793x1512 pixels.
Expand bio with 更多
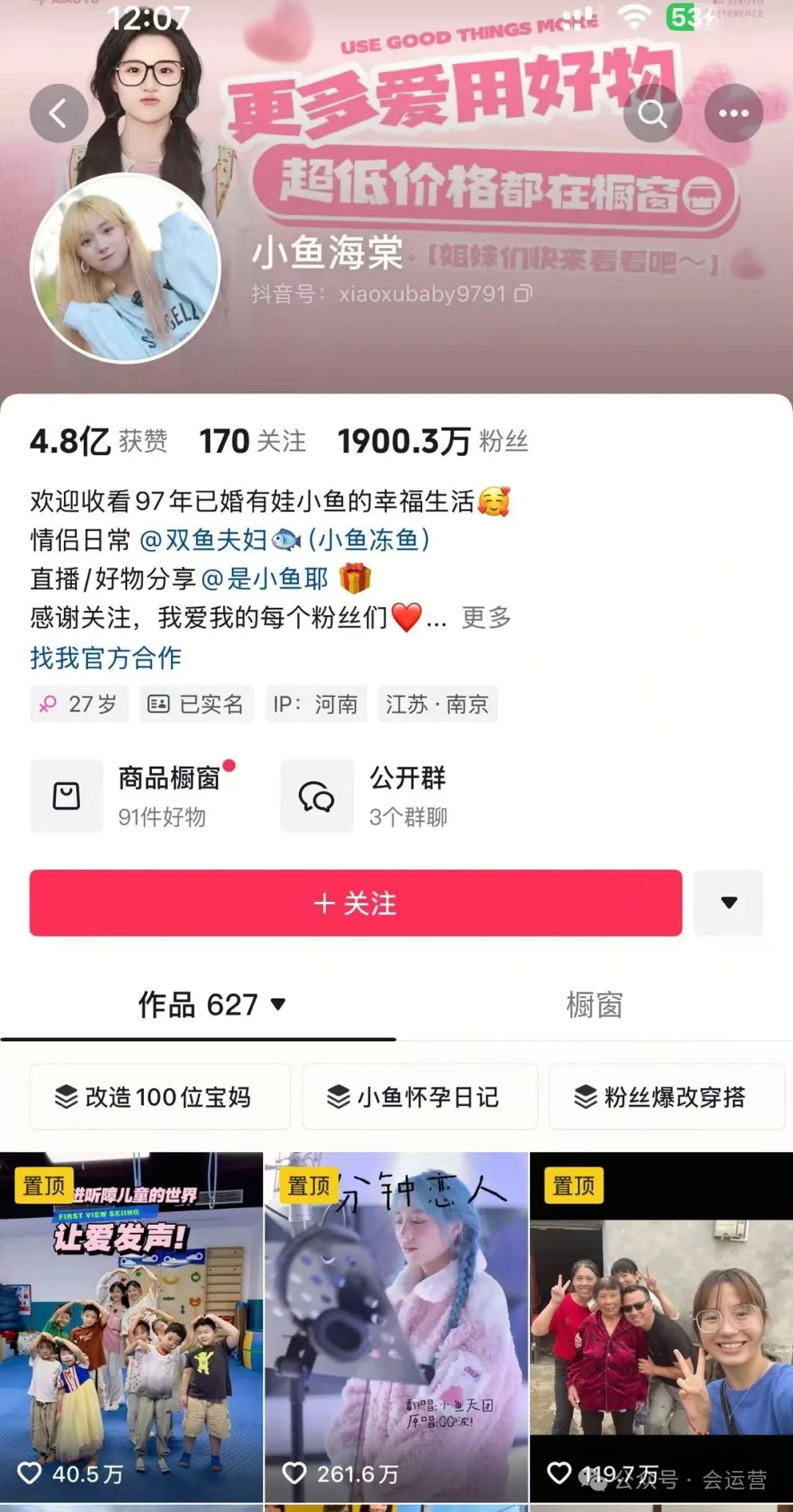486,618
